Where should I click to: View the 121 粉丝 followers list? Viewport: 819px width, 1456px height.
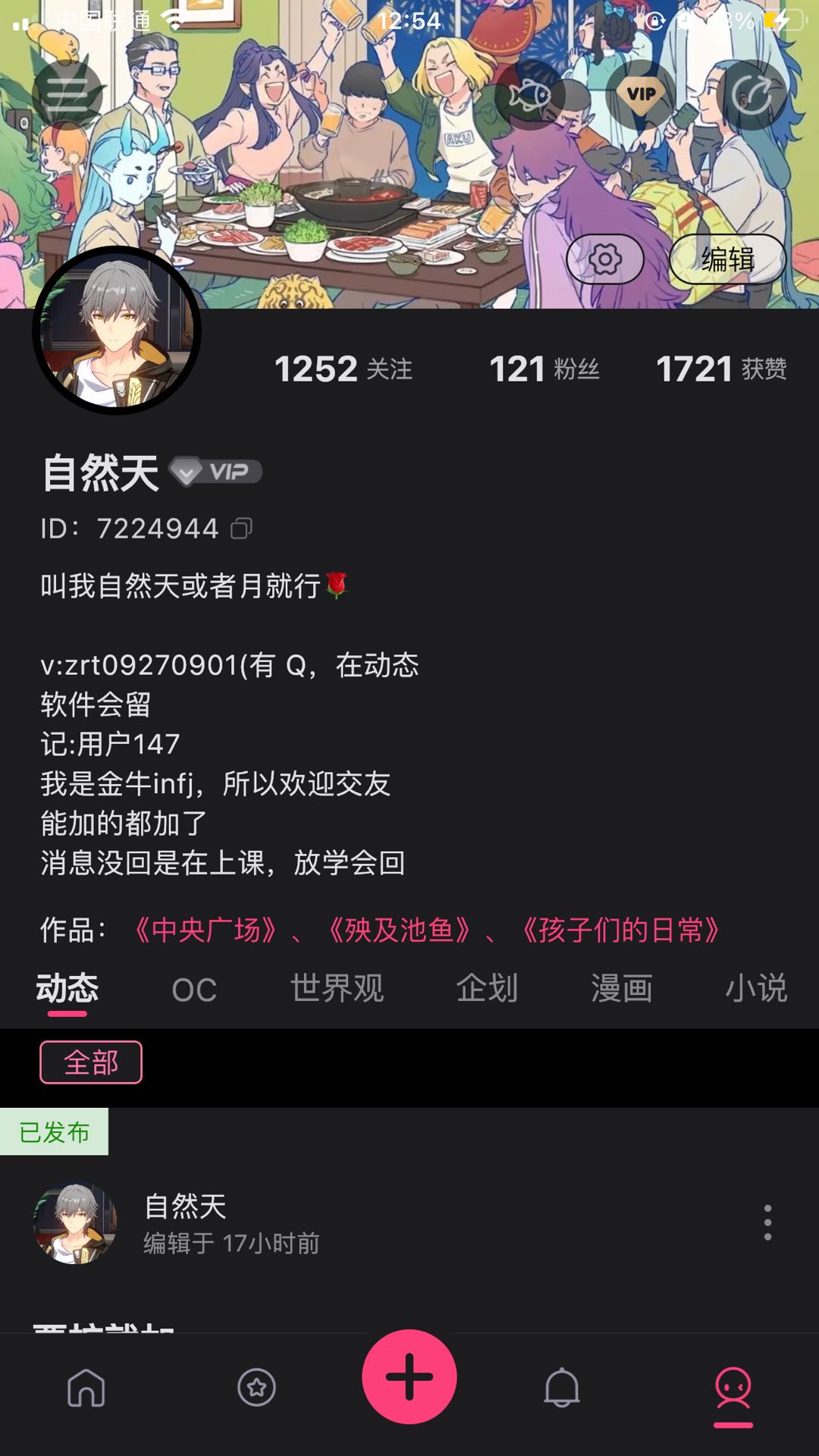click(544, 369)
